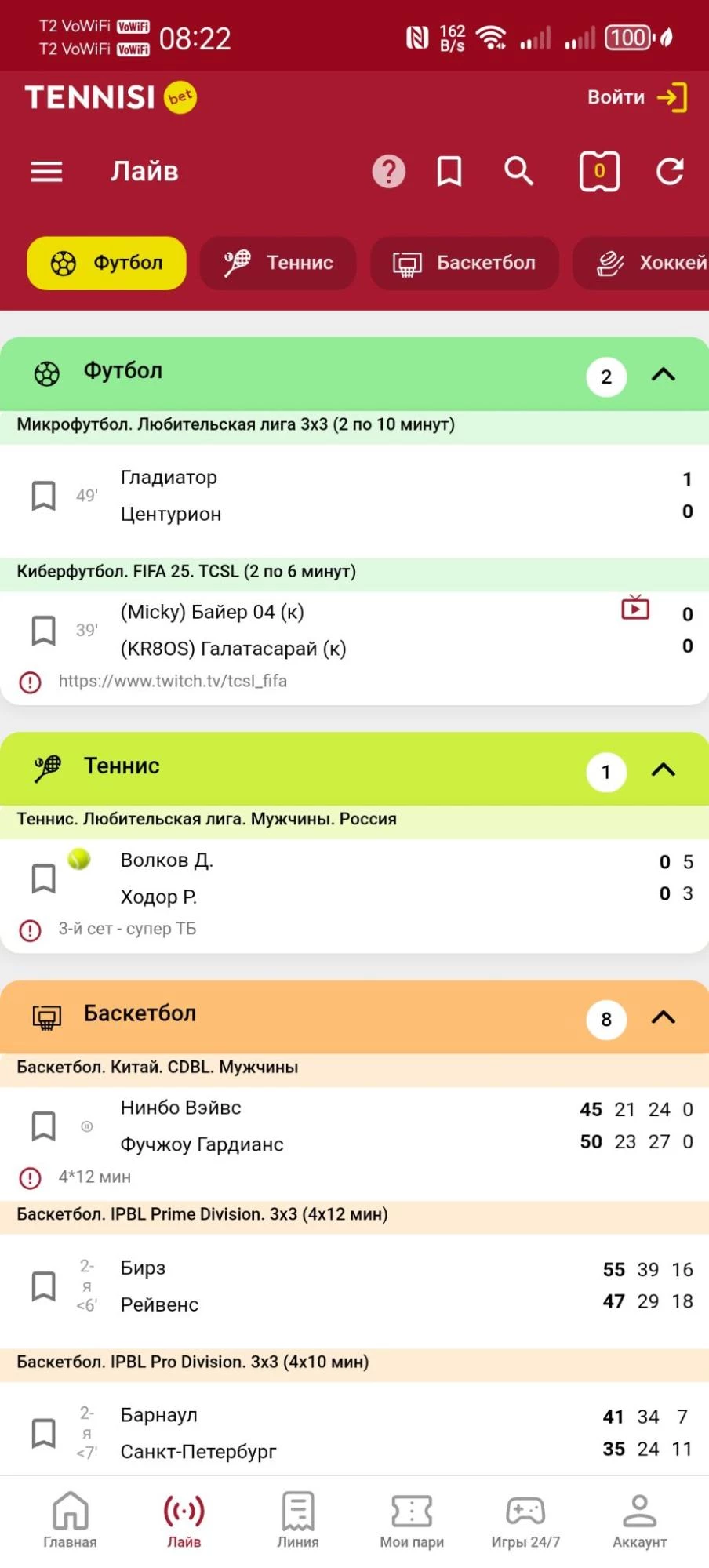Image resolution: width=709 pixels, height=1568 pixels.
Task: Tap Войти to log in
Action: [637, 97]
